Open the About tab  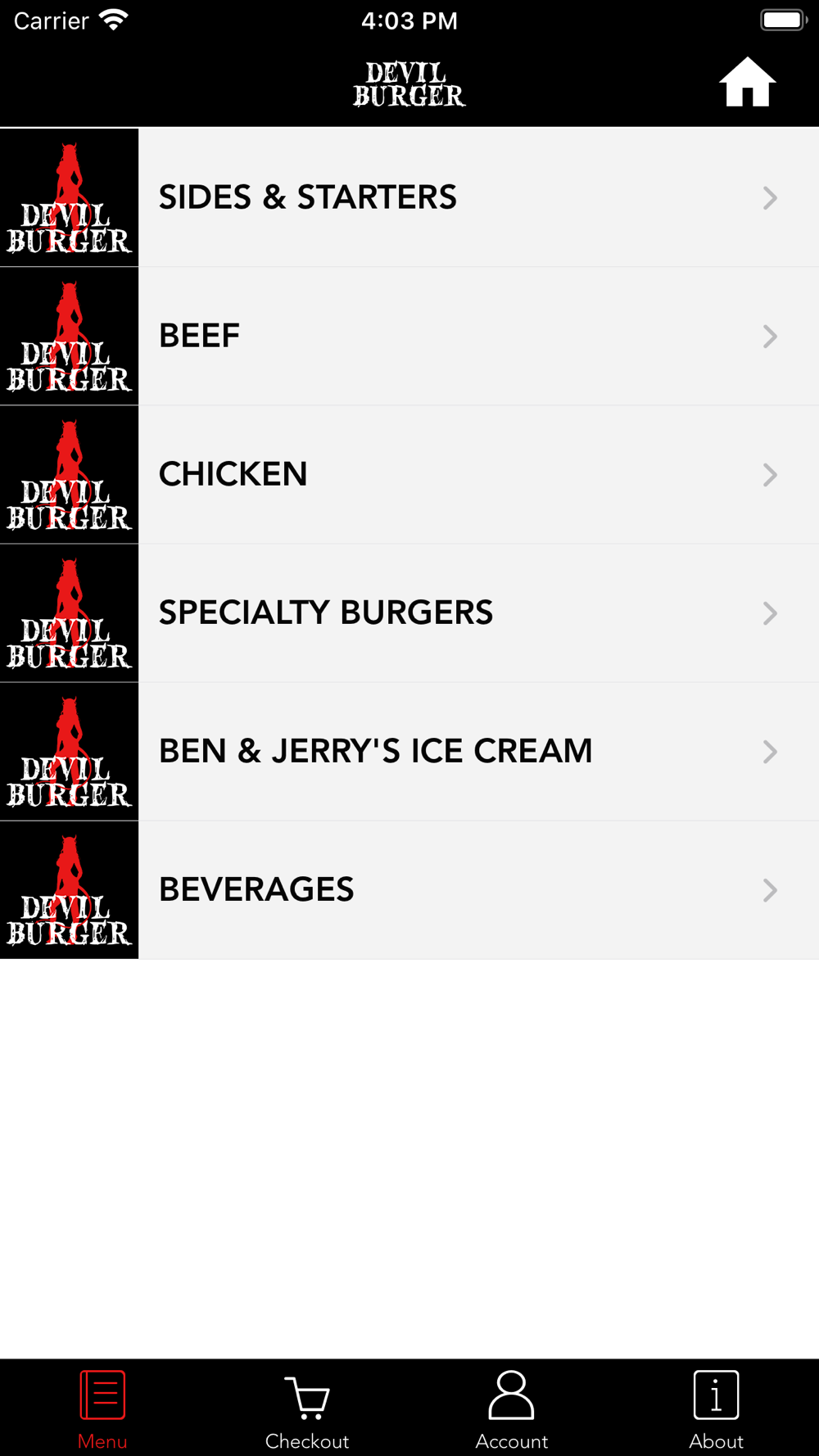(717, 1409)
